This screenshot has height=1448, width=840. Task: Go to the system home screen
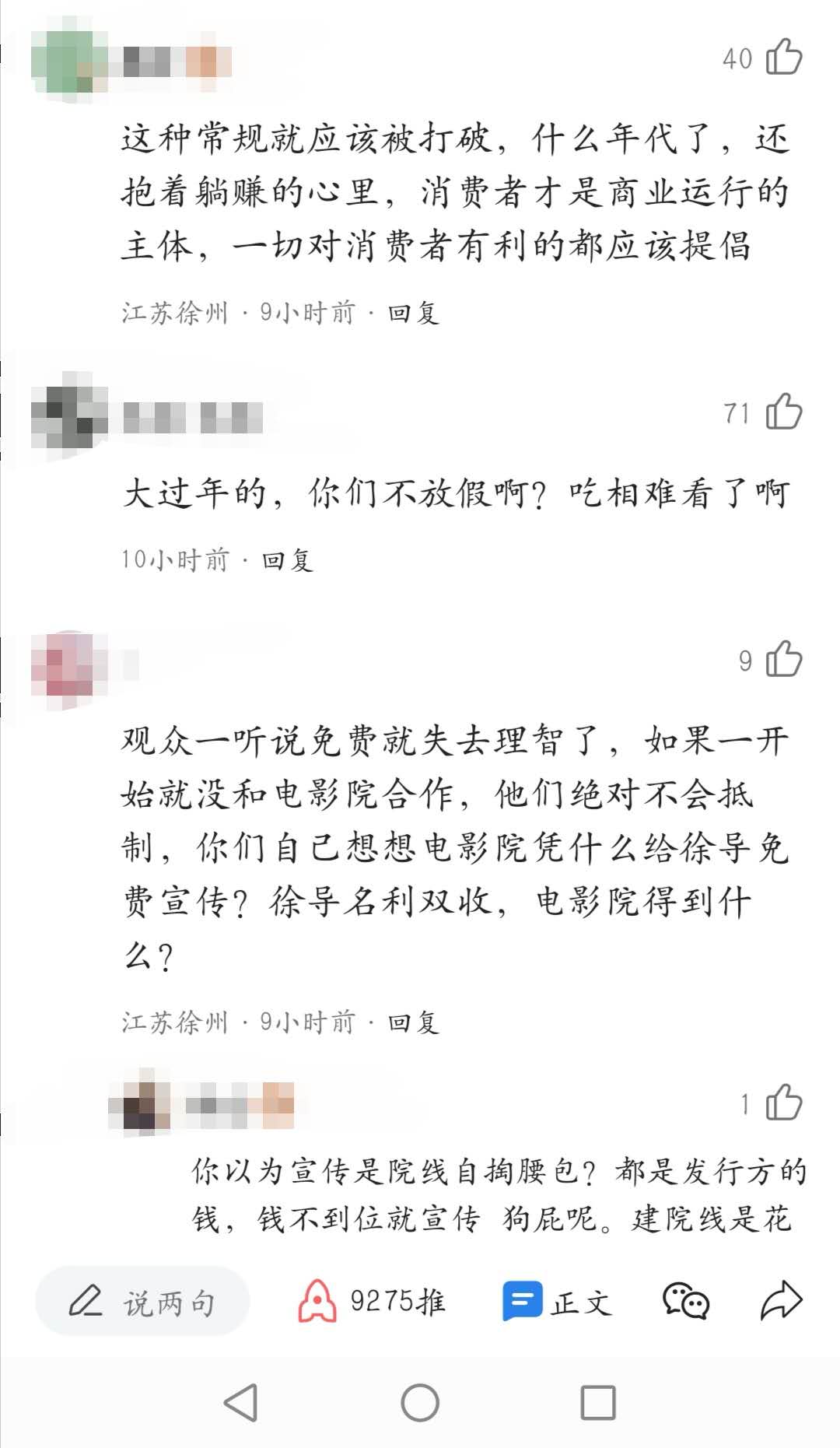(x=420, y=1403)
